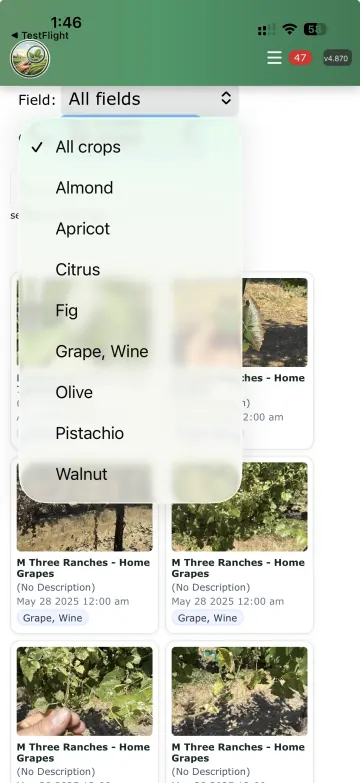This screenshot has width=360, height=783.
Task: Tap the app logo in header
Action: click(30, 59)
